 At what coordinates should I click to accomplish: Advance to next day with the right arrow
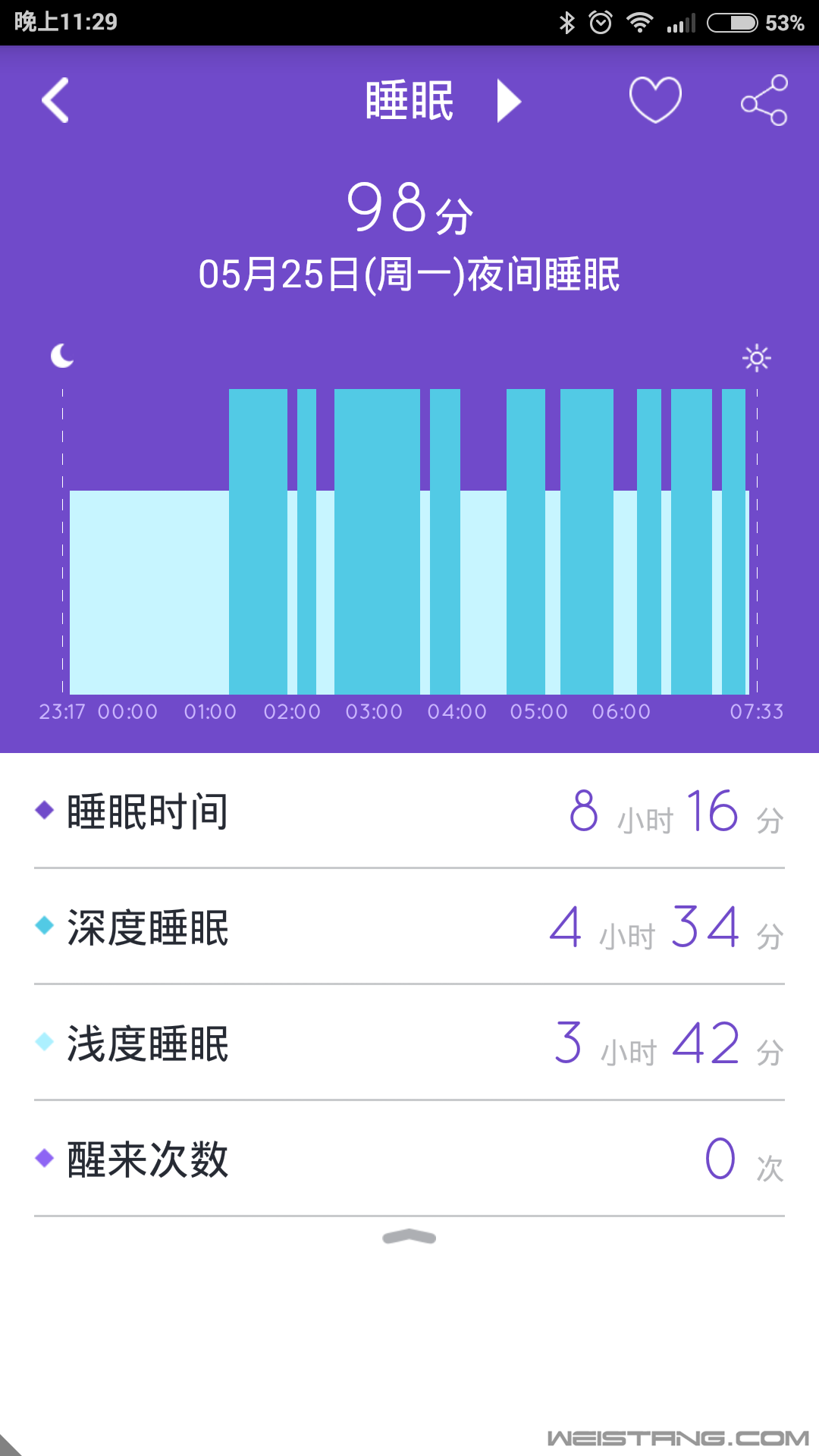pyautogui.click(x=510, y=101)
